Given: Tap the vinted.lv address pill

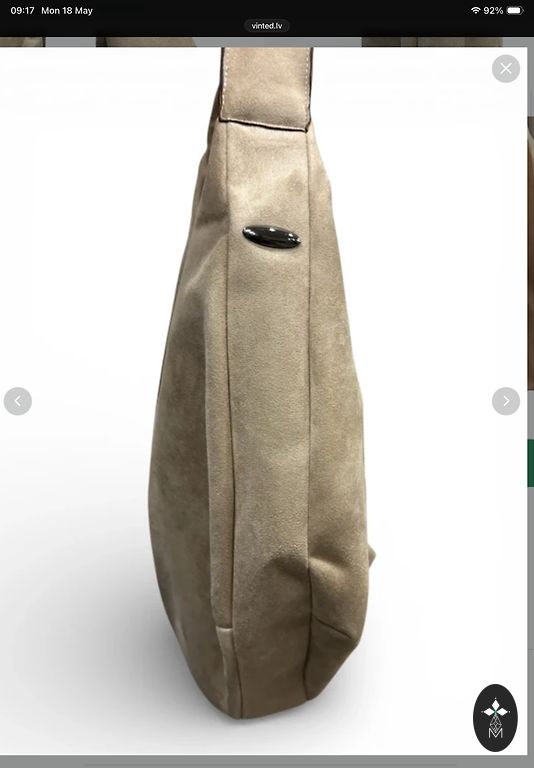Looking at the screenshot, I should coord(267,25).
